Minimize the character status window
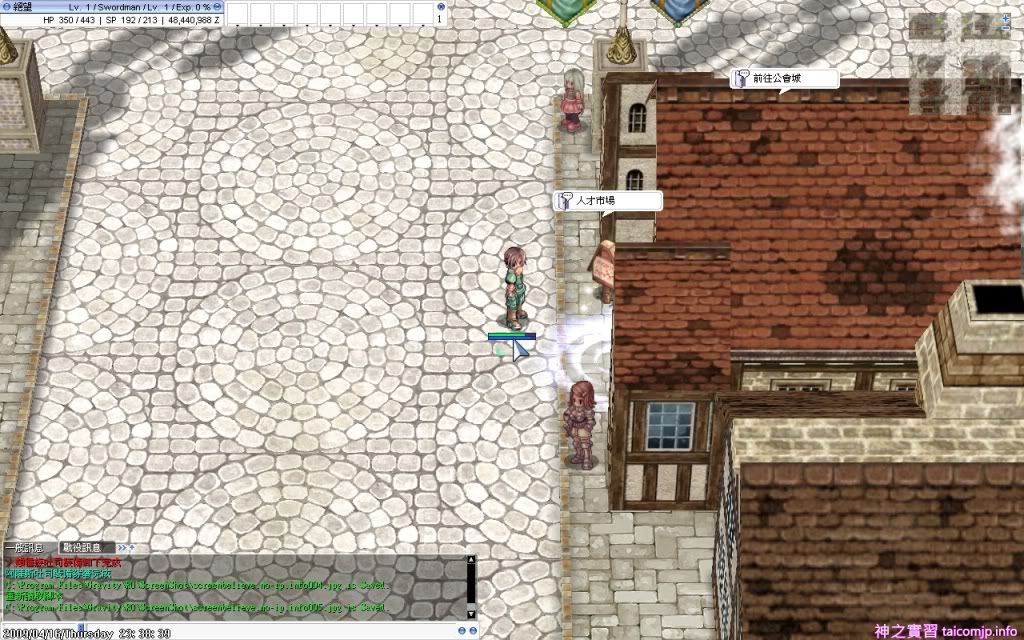 click(x=218, y=6)
